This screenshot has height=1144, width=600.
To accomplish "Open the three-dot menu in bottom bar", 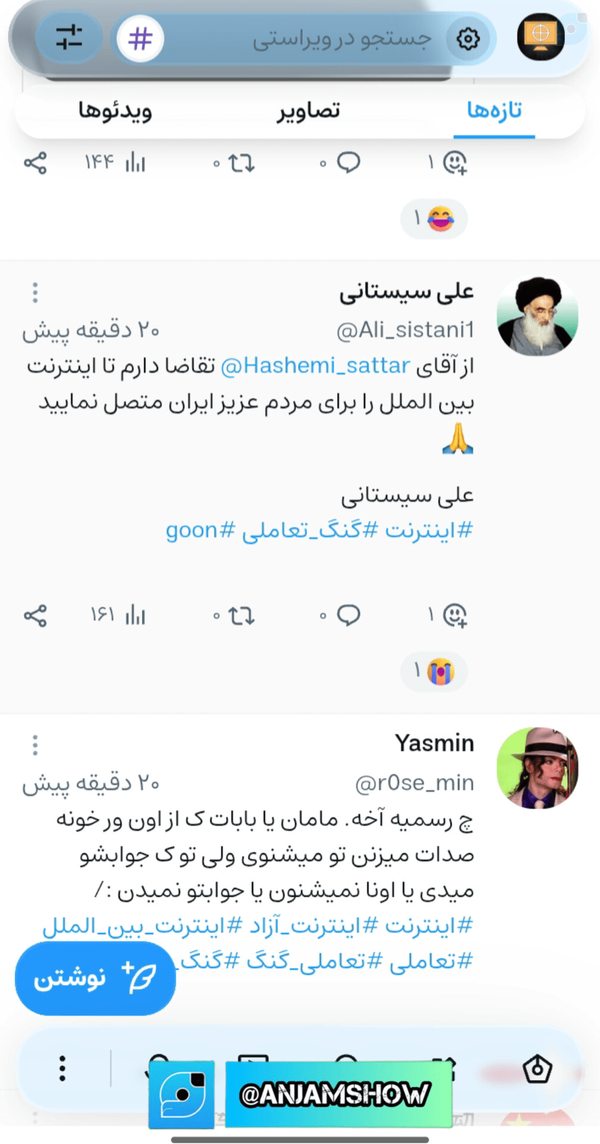I will click(x=63, y=1069).
